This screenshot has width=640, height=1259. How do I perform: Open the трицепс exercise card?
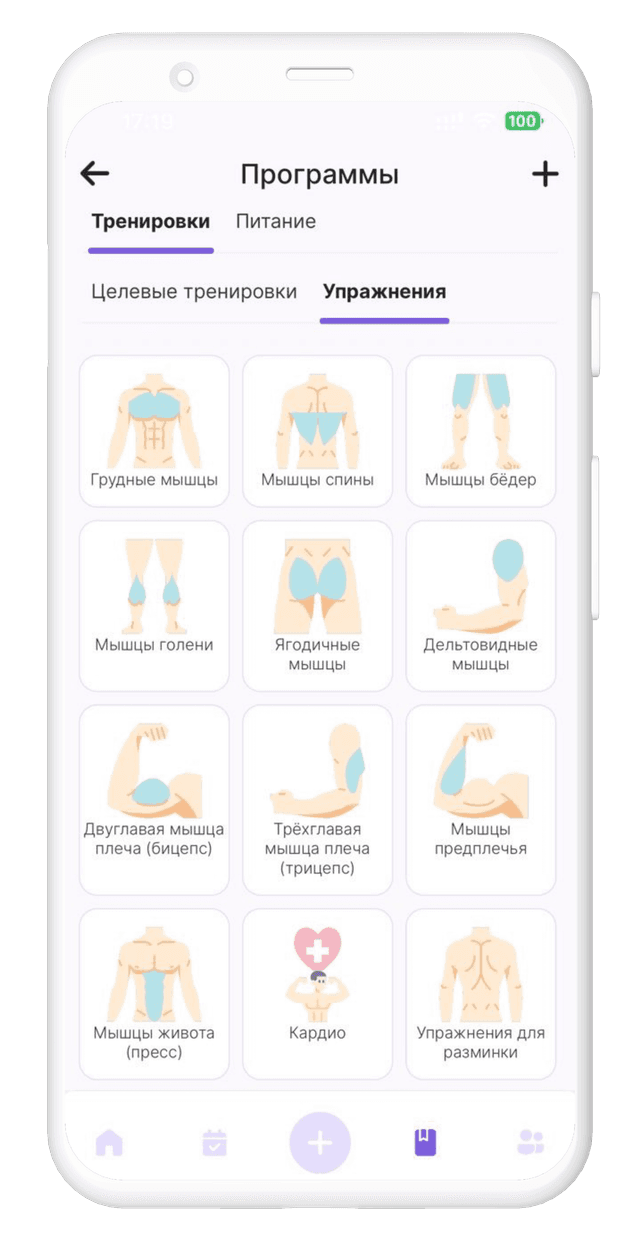(x=318, y=799)
